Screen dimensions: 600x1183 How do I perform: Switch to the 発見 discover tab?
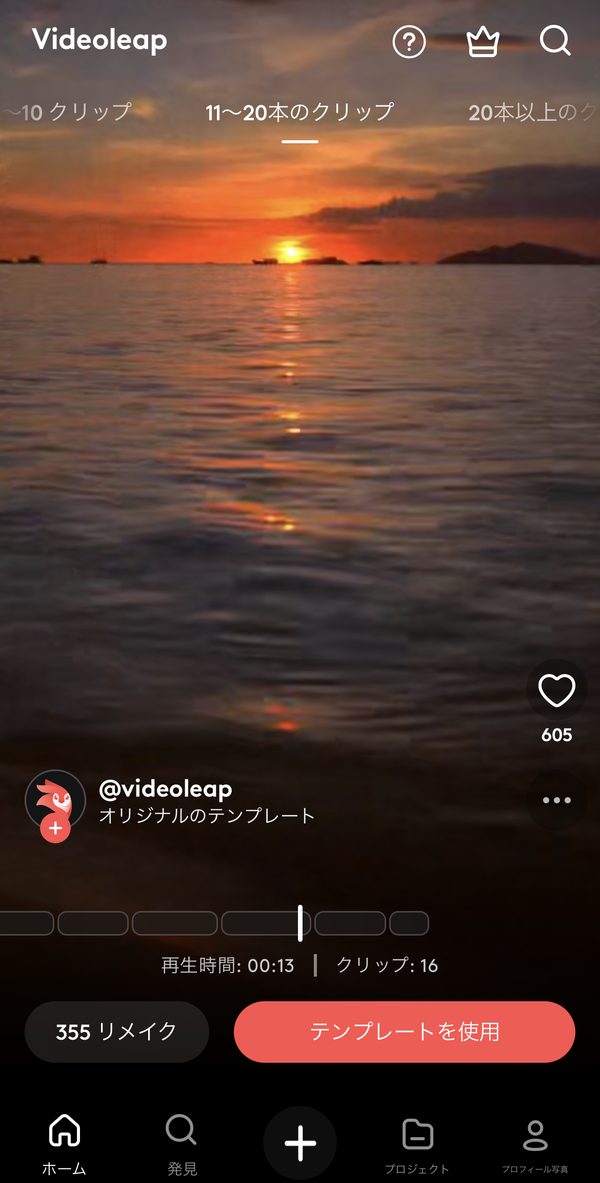pos(182,1145)
